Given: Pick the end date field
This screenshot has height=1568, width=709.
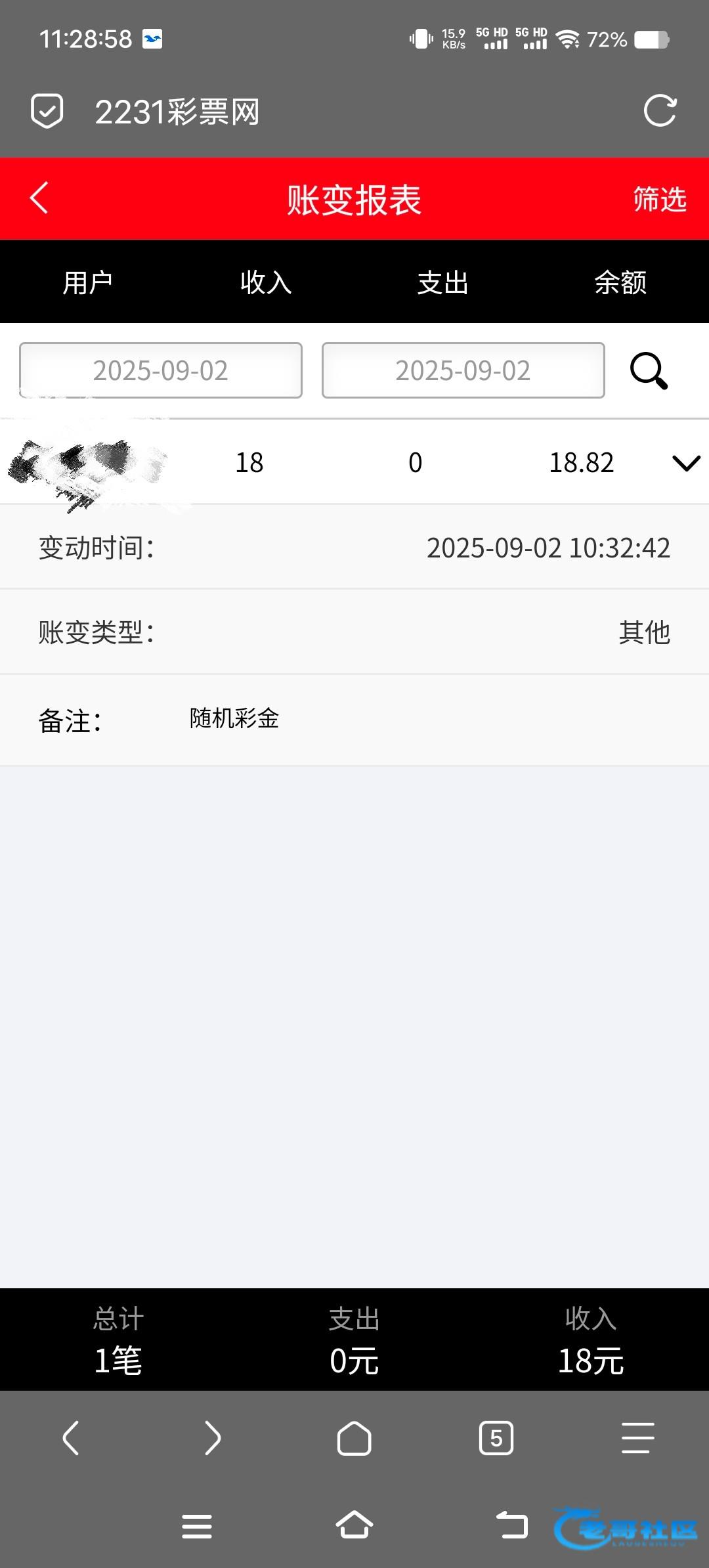Looking at the screenshot, I should click(x=463, y=370).
